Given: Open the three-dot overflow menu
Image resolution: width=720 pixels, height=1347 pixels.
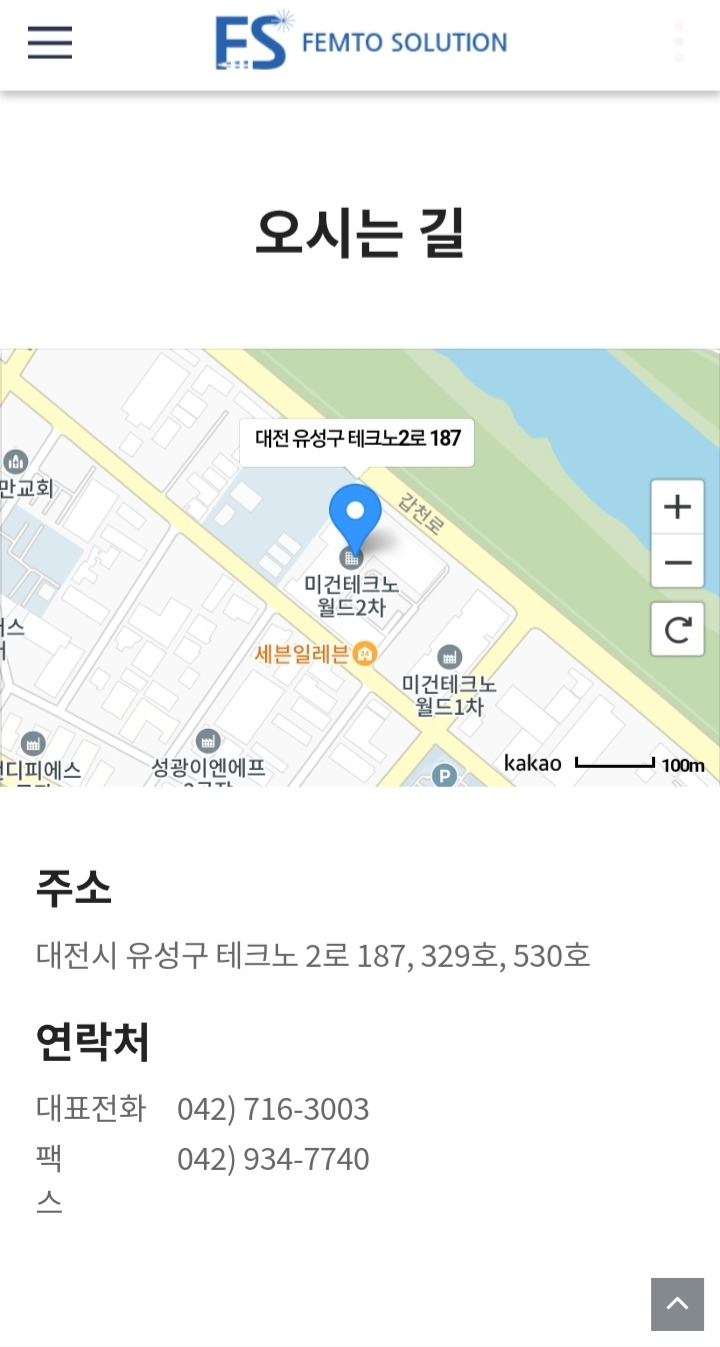Looking at the screenshot, I should pos(679,43).
